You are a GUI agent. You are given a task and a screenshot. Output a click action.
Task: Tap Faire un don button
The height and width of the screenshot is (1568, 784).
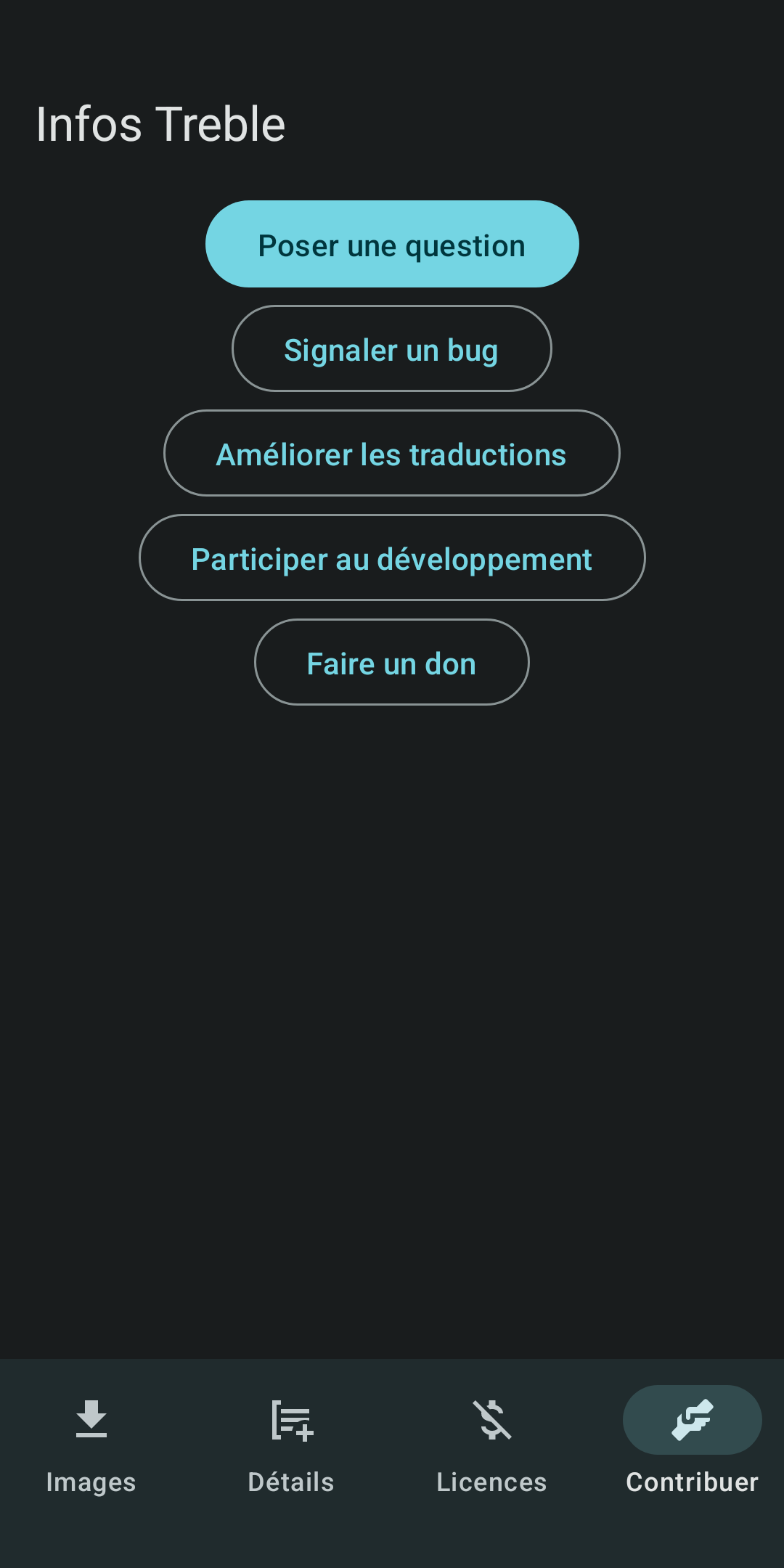[392, 663]
